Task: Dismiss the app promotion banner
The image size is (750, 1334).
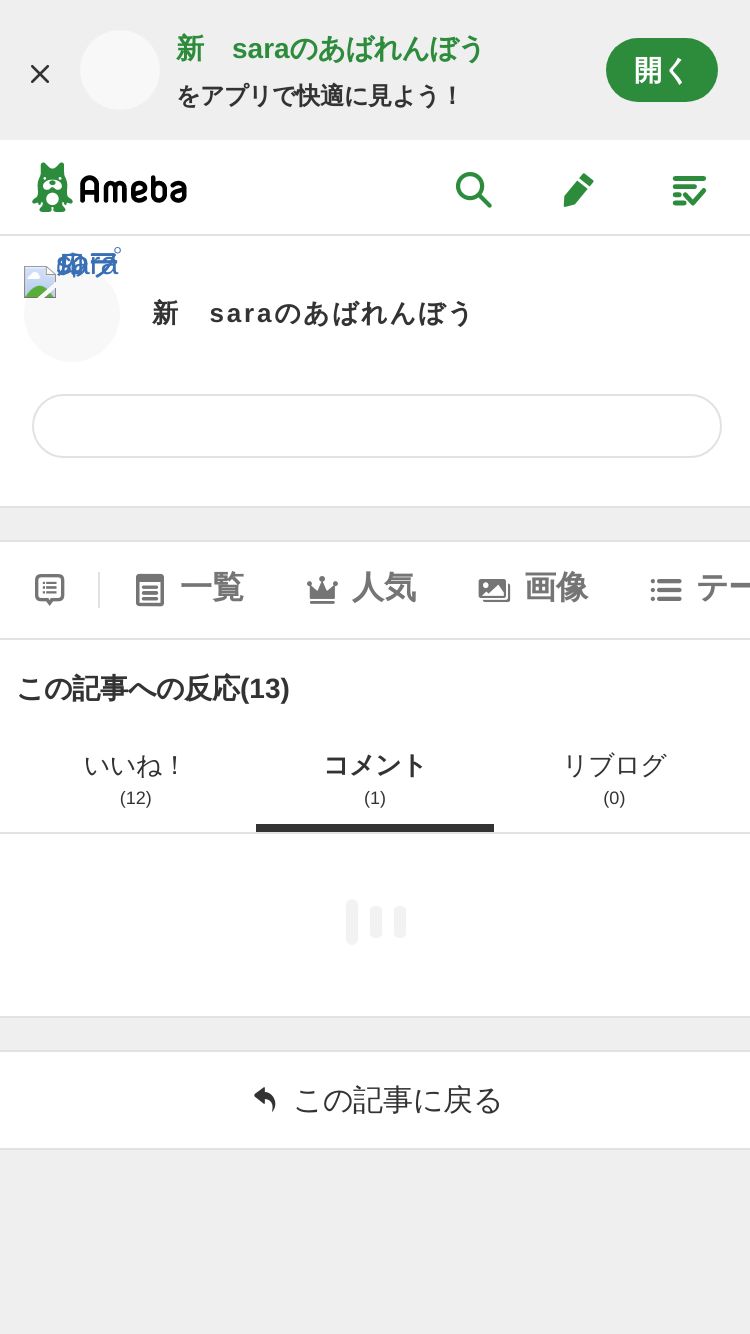Action: (x=40, y=73)
